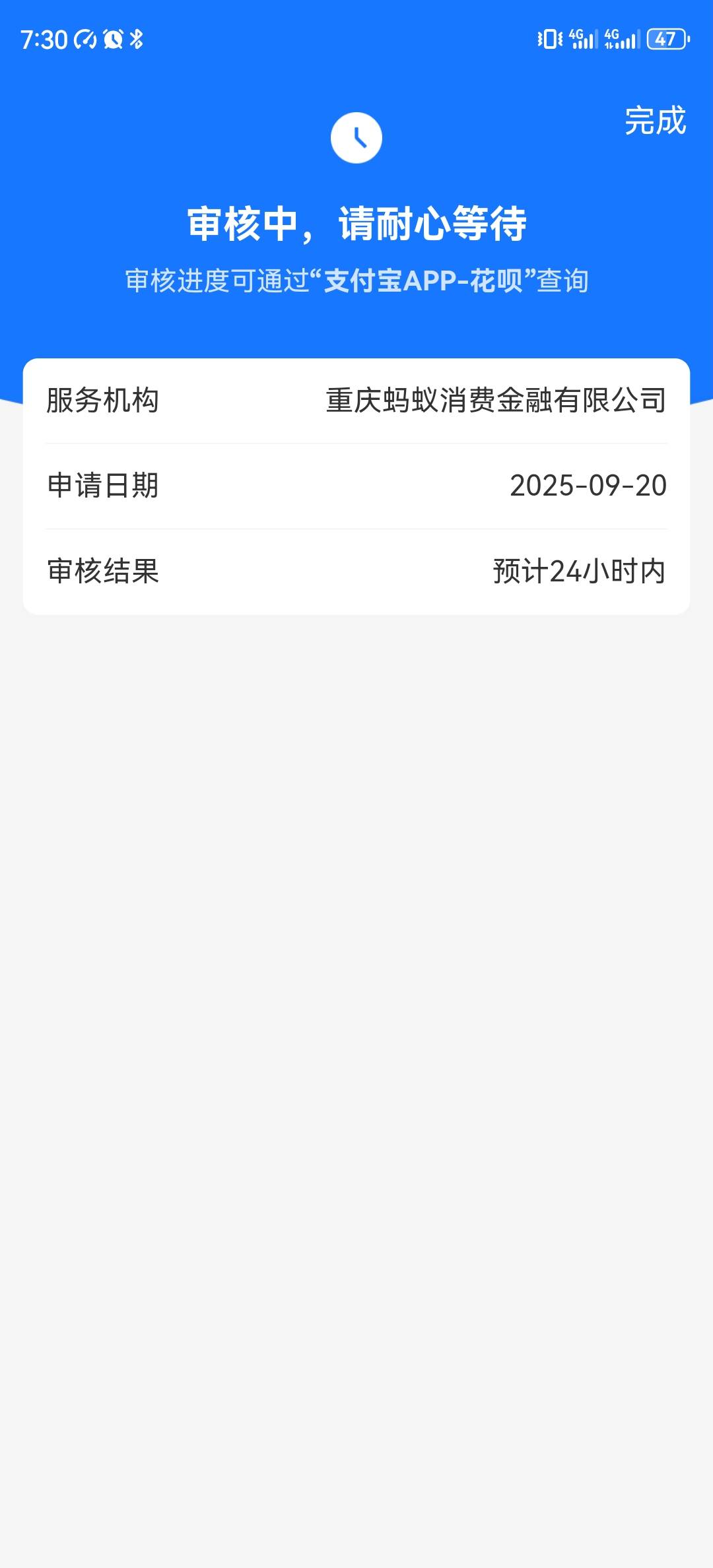Tap 完成 to finish
713x1568 pixels.
tap(655, 121)
